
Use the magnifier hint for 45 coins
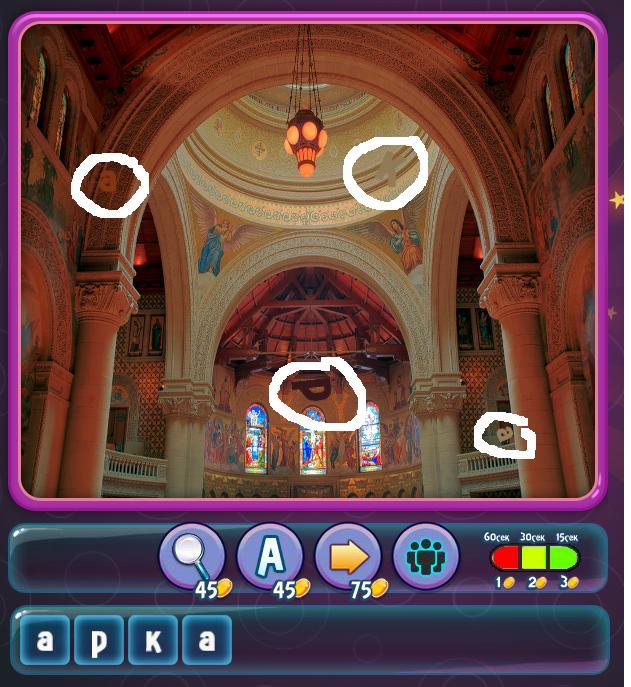191,555
